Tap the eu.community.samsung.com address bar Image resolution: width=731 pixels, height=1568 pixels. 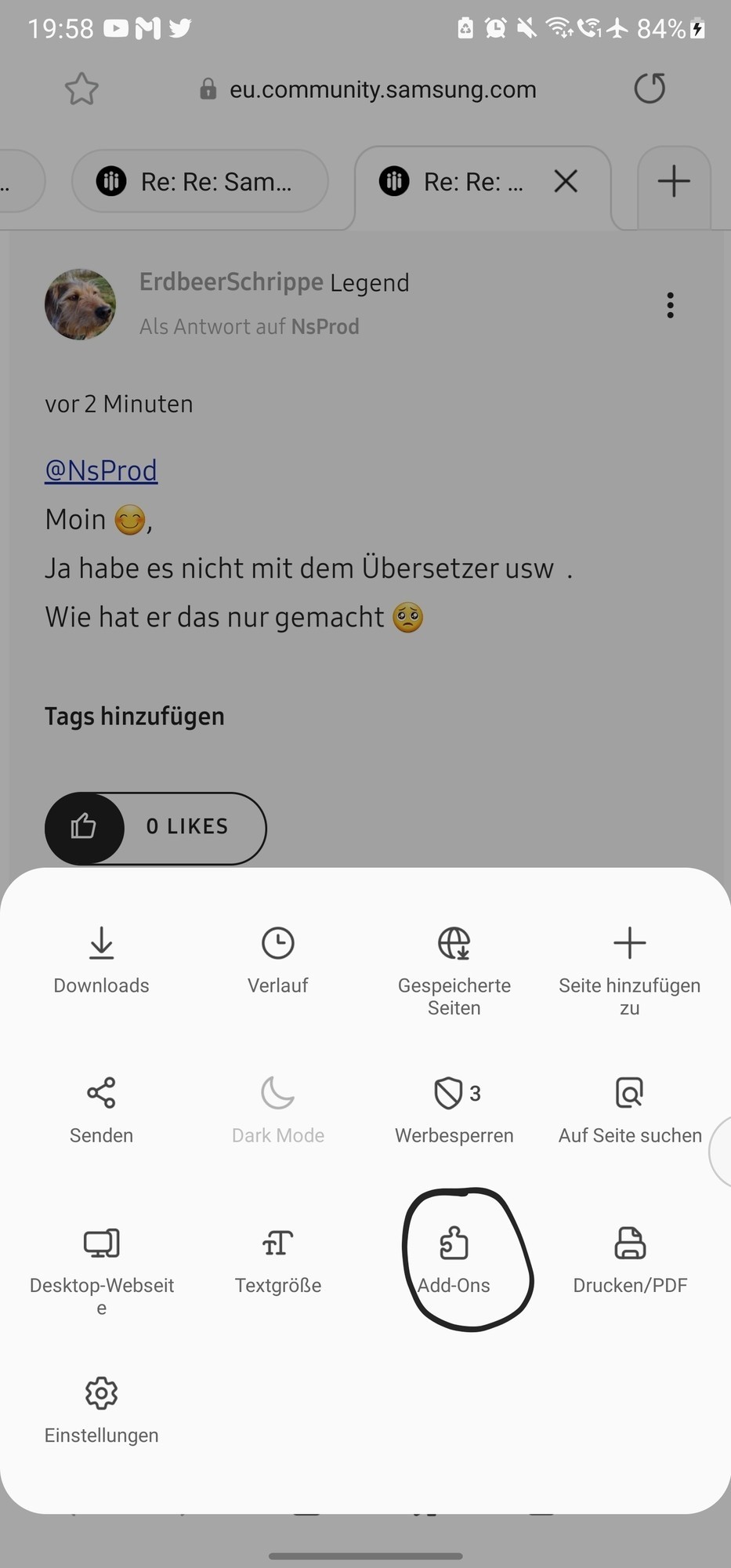(x=382, y=89)
